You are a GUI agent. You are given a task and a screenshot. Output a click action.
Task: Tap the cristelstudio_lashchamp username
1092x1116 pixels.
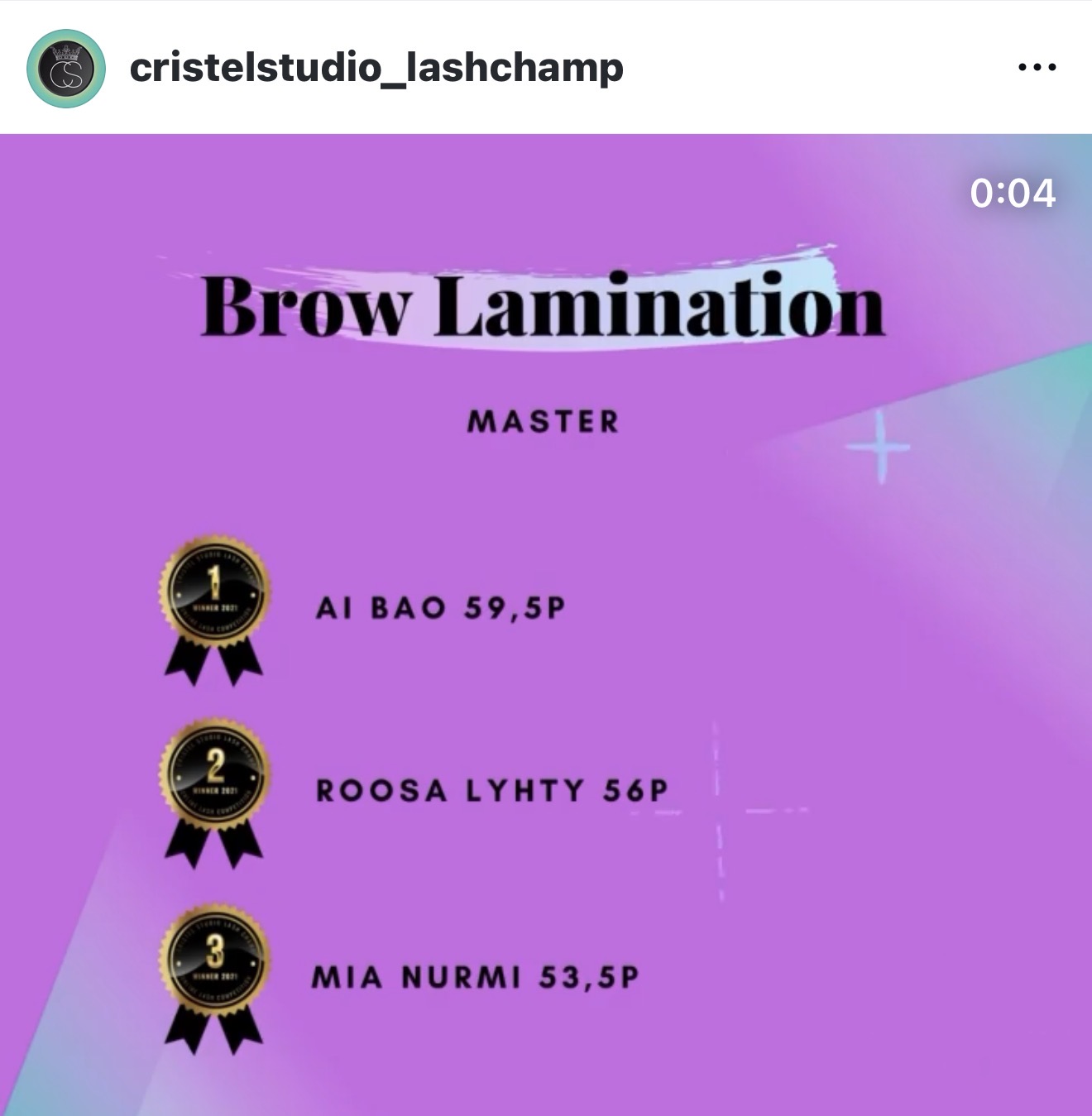(376, 68)
